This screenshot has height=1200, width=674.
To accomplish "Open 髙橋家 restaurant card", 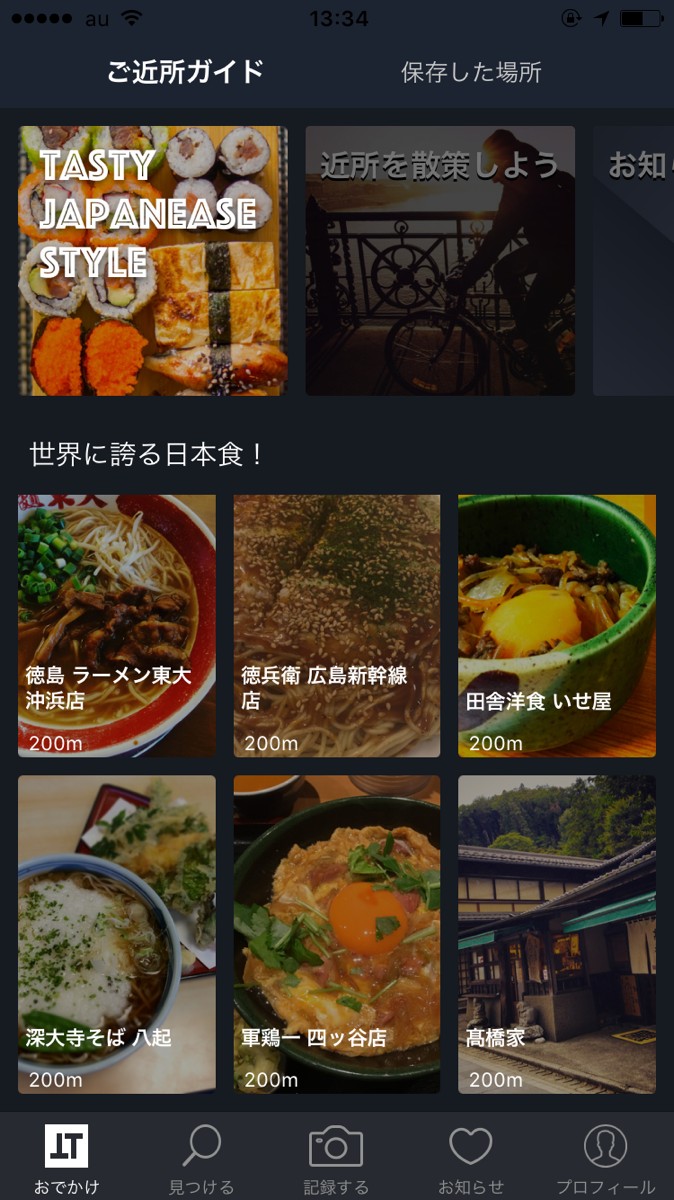I will pos(557,934).
